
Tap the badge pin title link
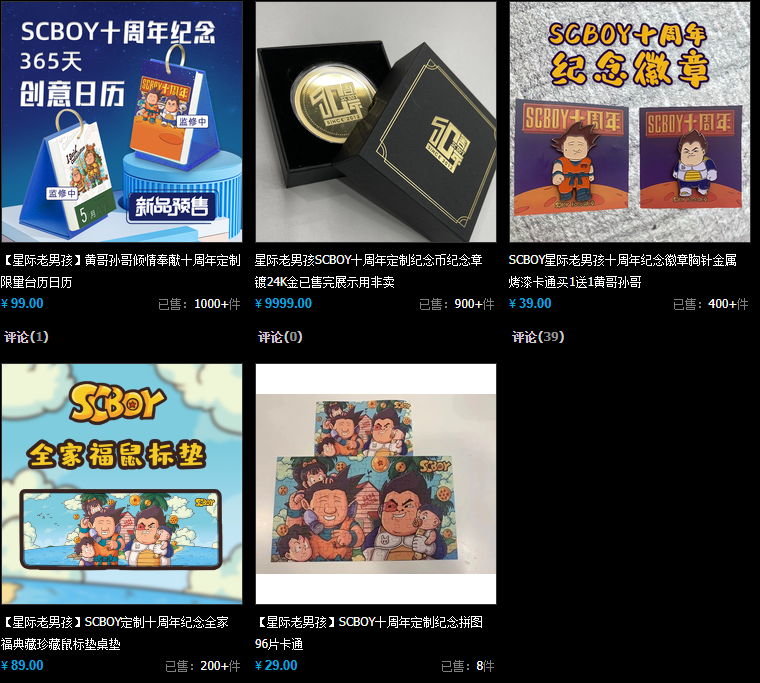[x=622, y=271]
